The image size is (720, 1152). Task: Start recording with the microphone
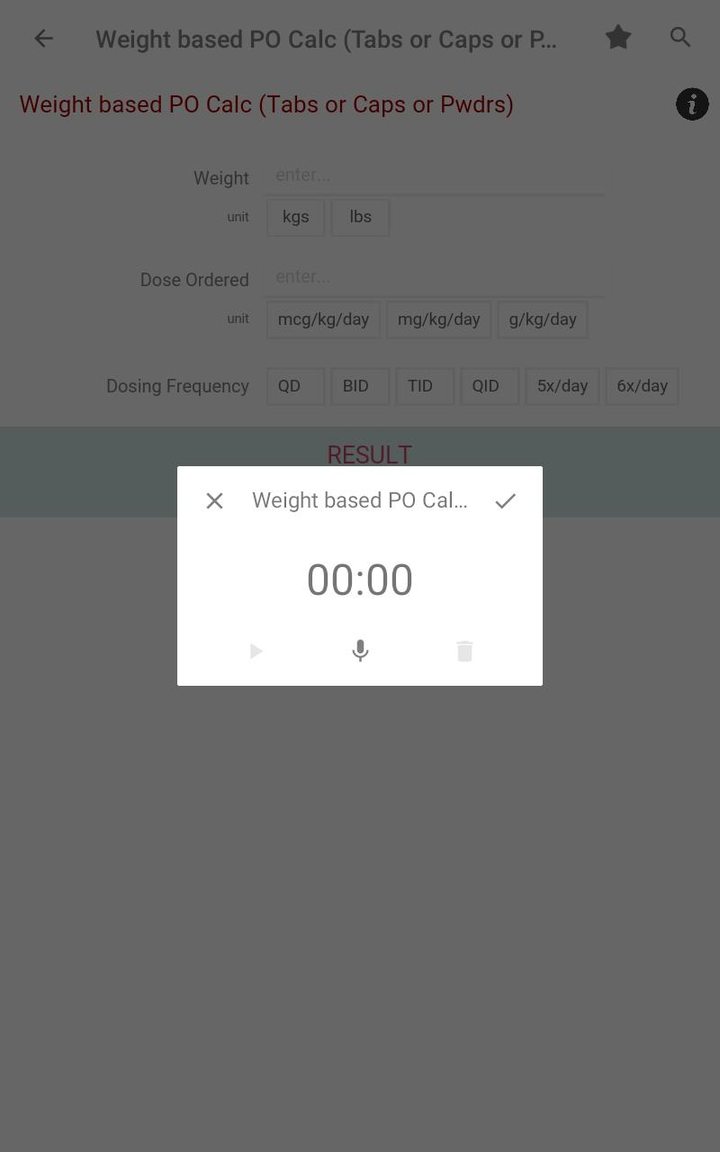(x=360, y=651)
